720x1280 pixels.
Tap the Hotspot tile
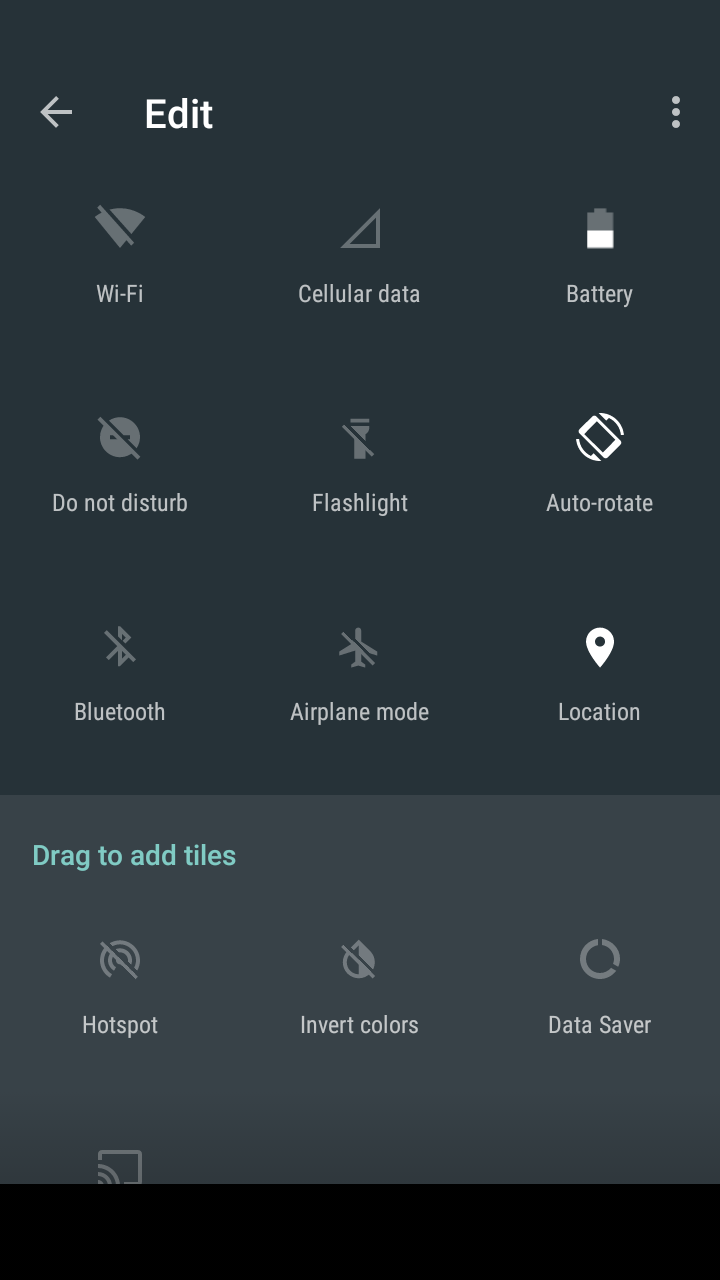[x=120, y=987]
